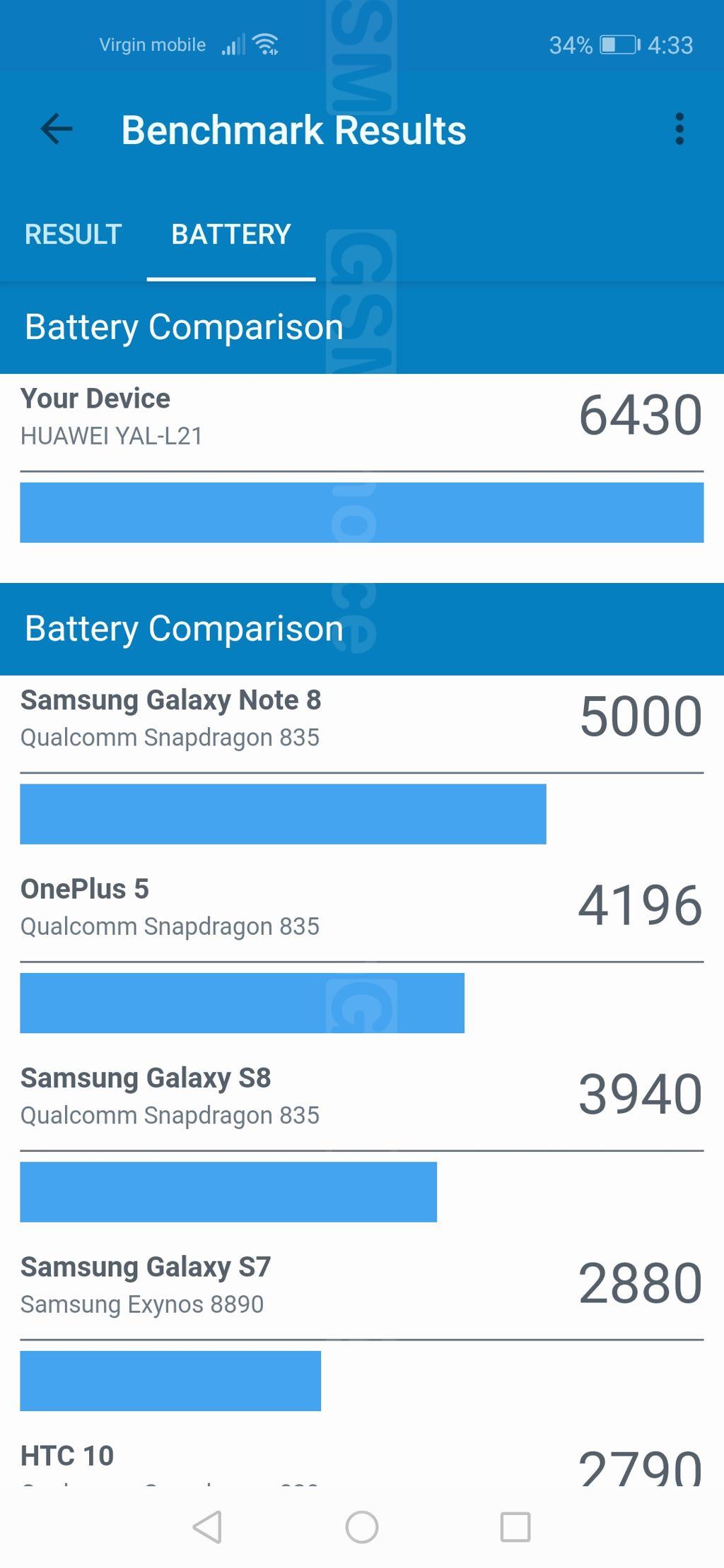Viewport: 724px width, 1568px height.
Task: Switch to the RESULT tab
Action: click(x=74, y=235)
